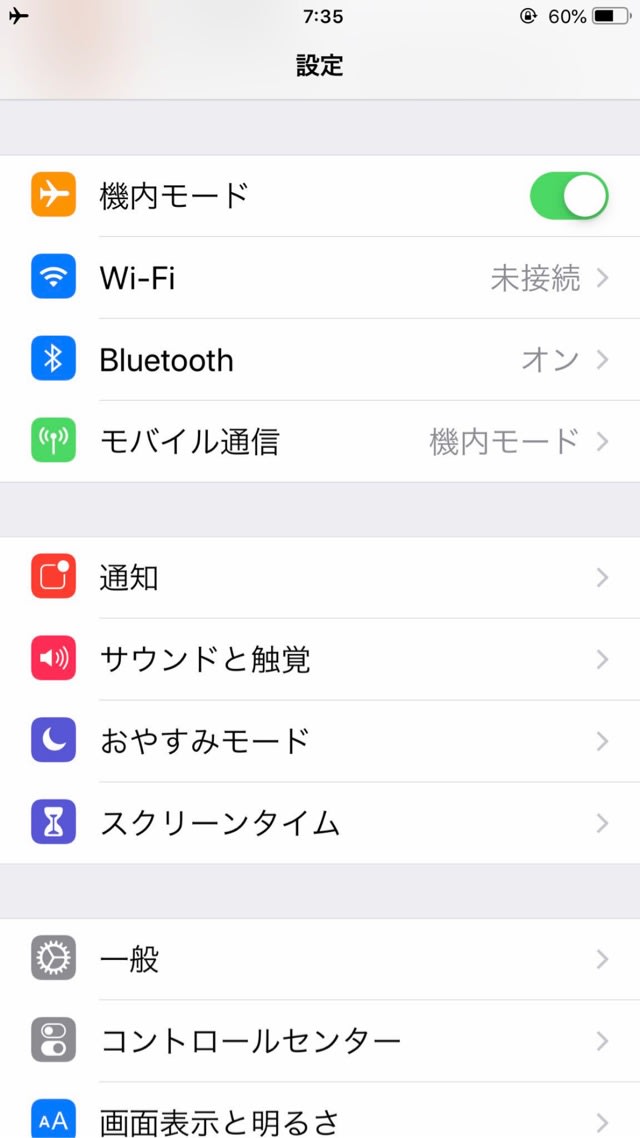Viewport: 640px width, 1138px height.
Task: Open the モバイル通信 row
Action: pyautogui.click(x=320, y=441)
